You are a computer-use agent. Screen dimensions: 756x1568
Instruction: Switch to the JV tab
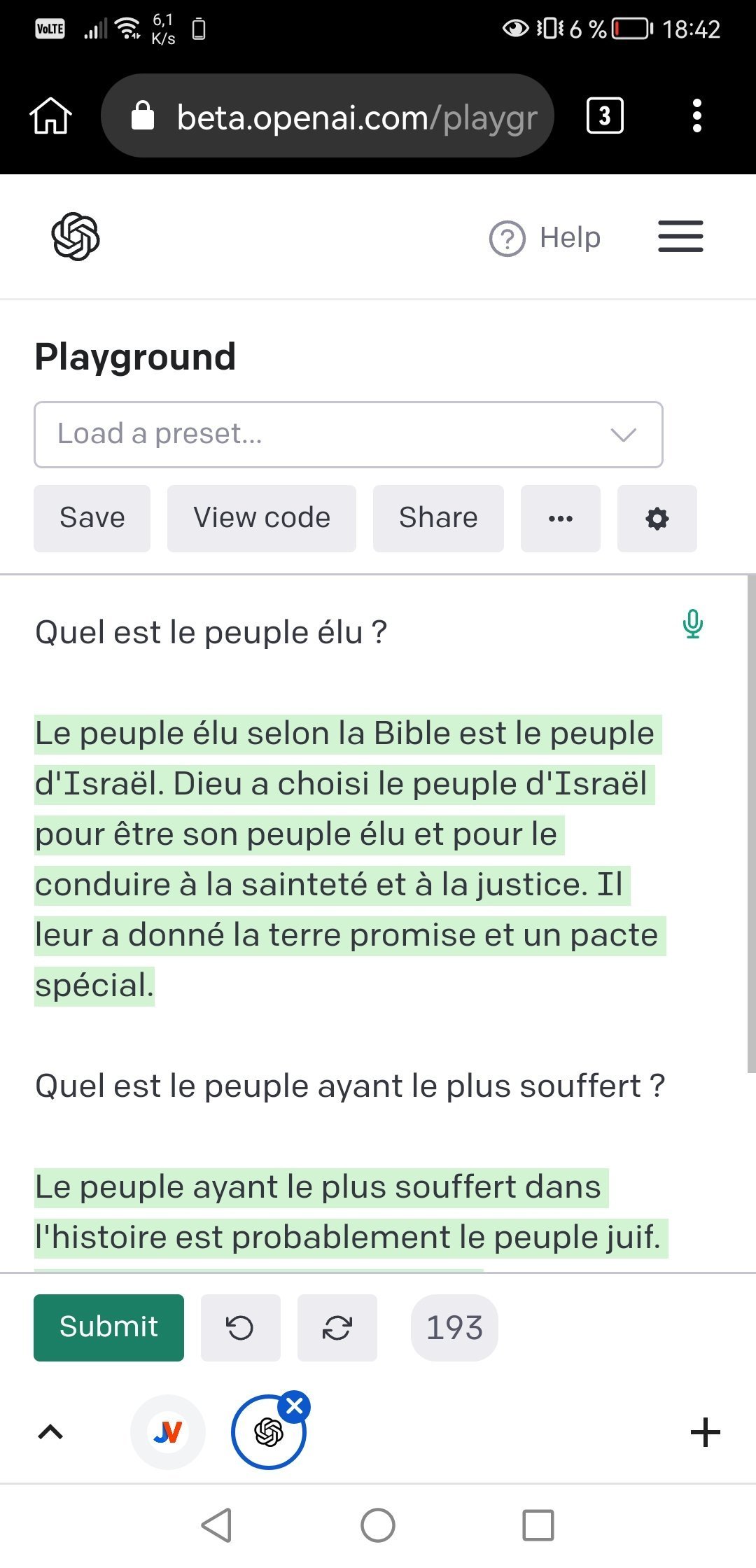(x=168, y=1432)
